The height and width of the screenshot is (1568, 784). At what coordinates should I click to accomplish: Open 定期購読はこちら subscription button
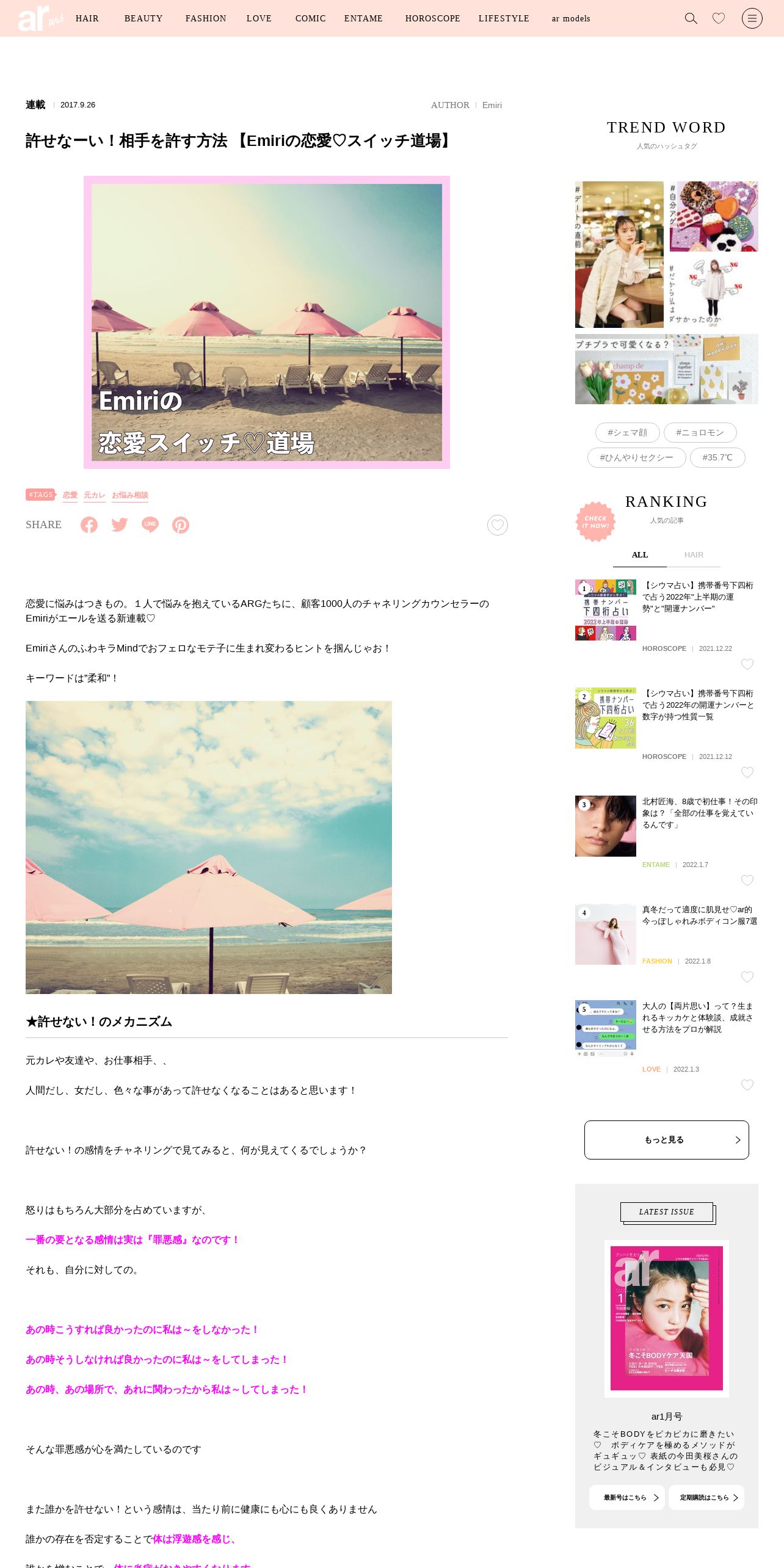tap(706, 1497)
